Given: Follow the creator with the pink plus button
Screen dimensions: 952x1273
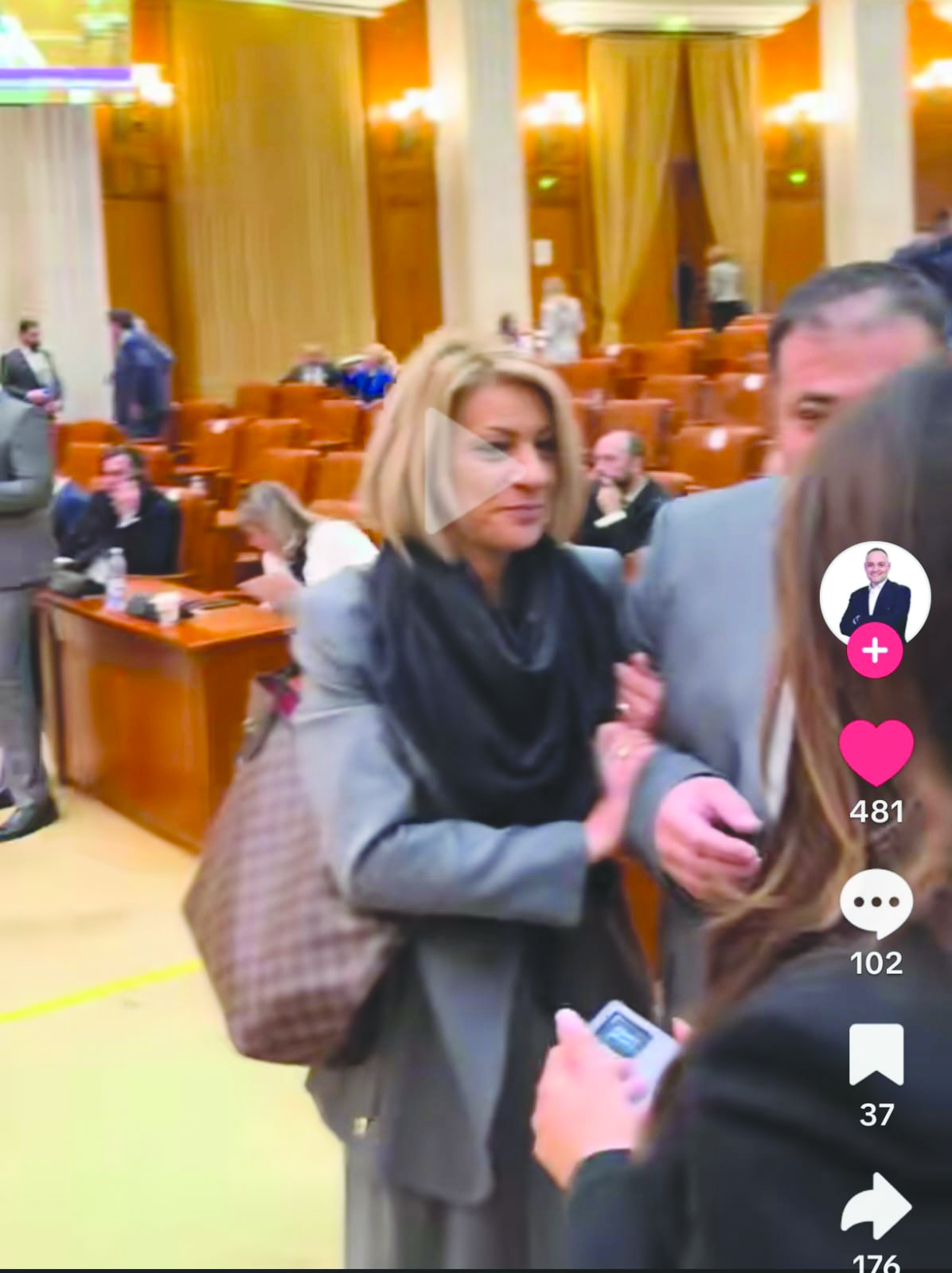Looking at the screenshot, I should tap(874, 650).
